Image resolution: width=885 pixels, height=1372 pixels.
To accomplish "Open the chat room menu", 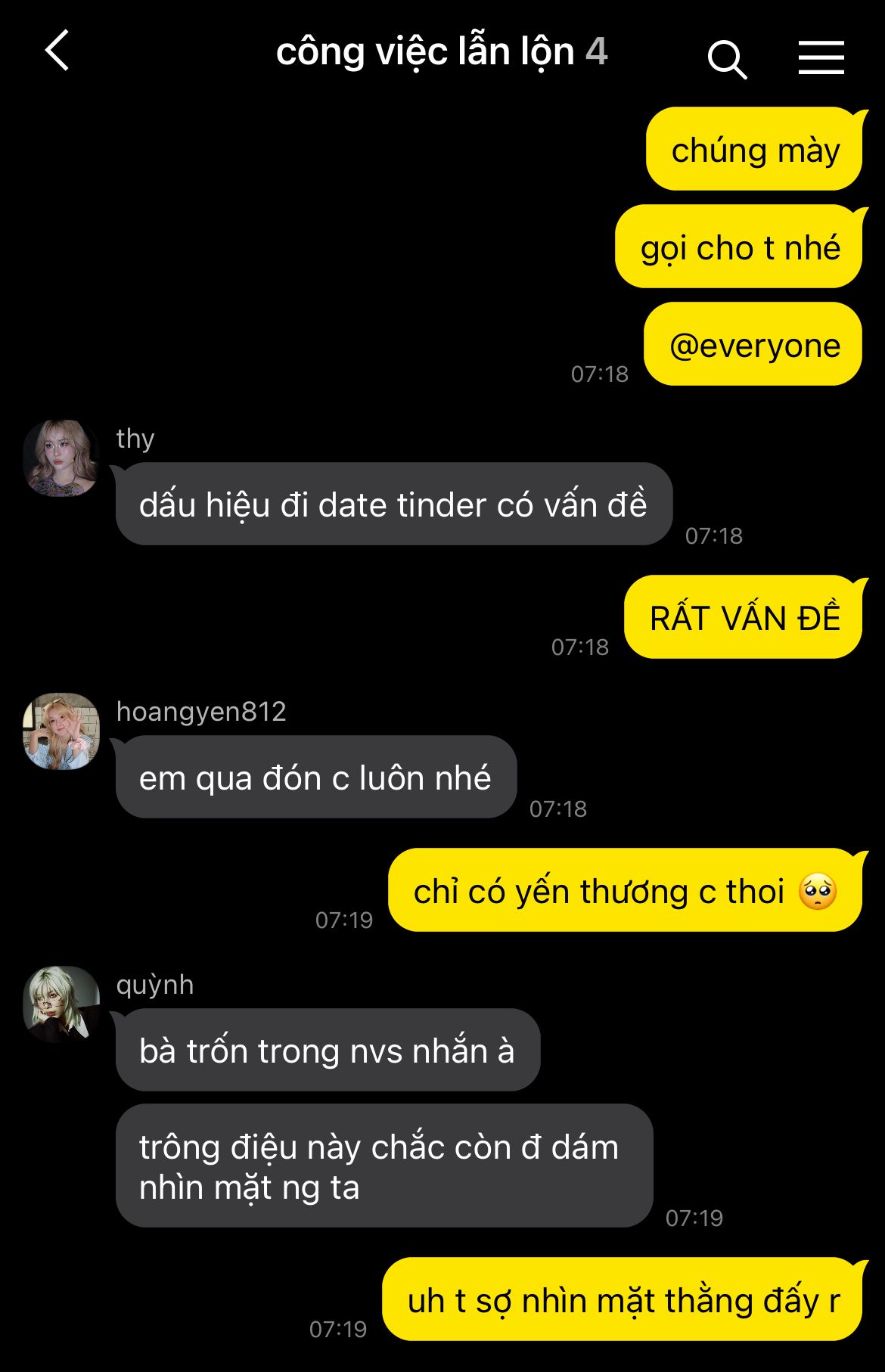I will (x=821, y=58).
